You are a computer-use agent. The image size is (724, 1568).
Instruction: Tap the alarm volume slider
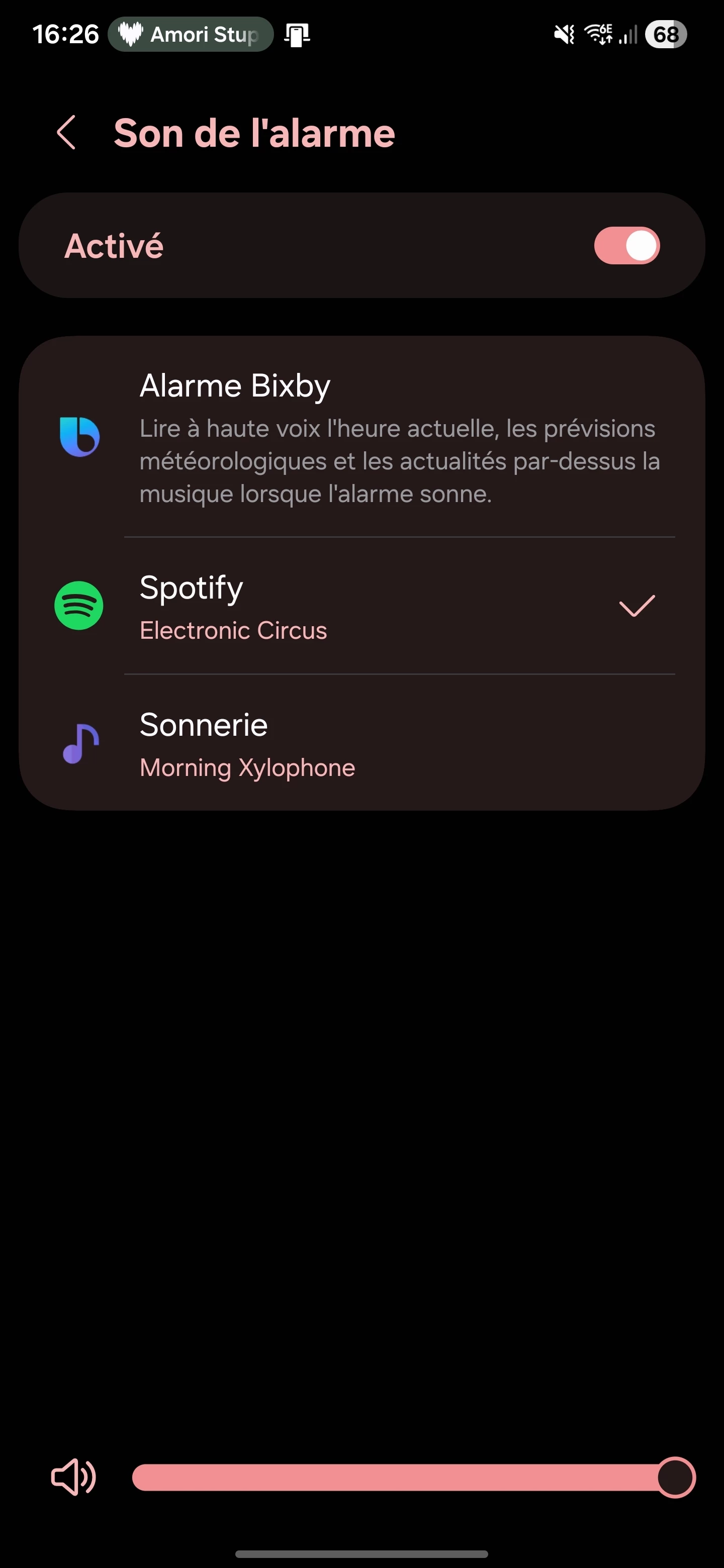pyautogui.click(x=414, y=1478)
